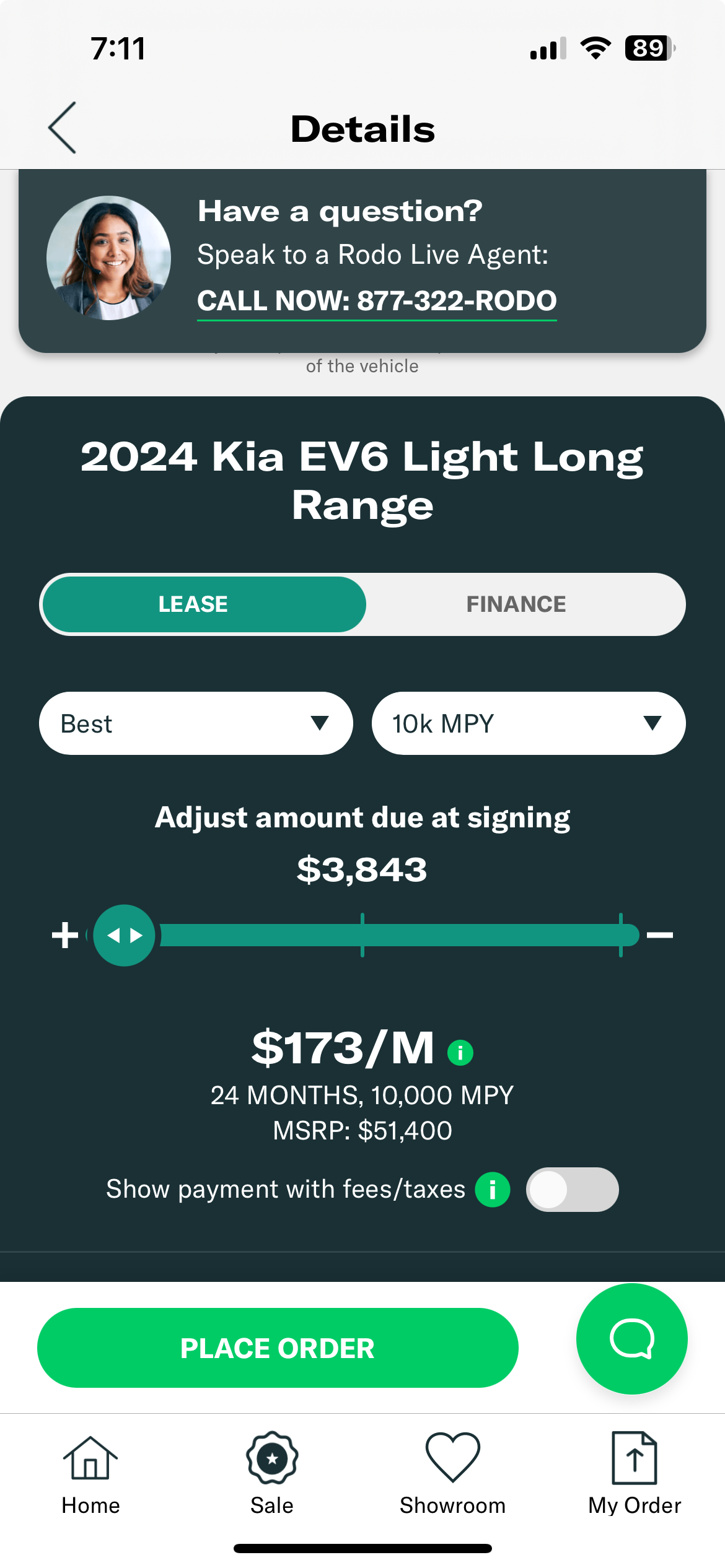This screenshot has height=1568, width=725.
Task: Tap the due-at-signing slider handle
Action: [124, 935]
